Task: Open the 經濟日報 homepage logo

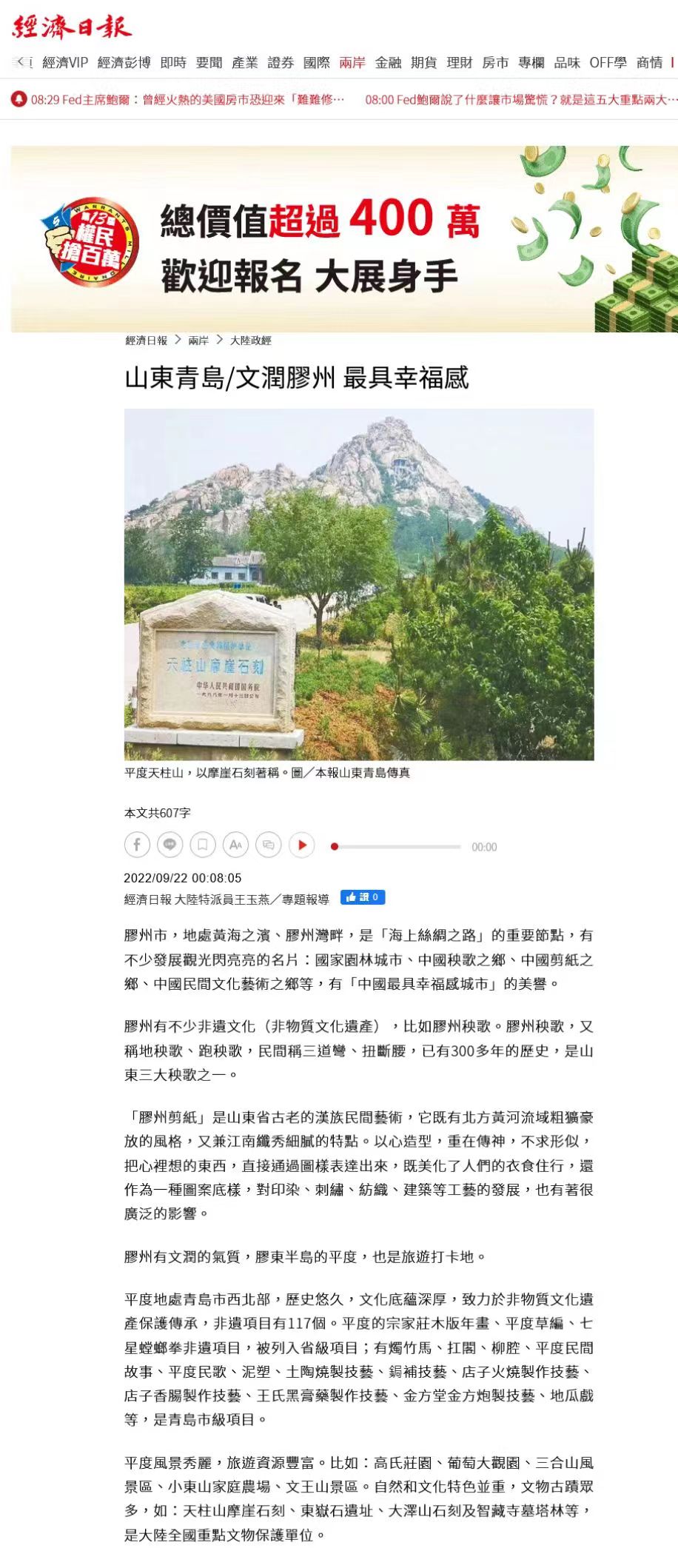Action: coord(72,27)
